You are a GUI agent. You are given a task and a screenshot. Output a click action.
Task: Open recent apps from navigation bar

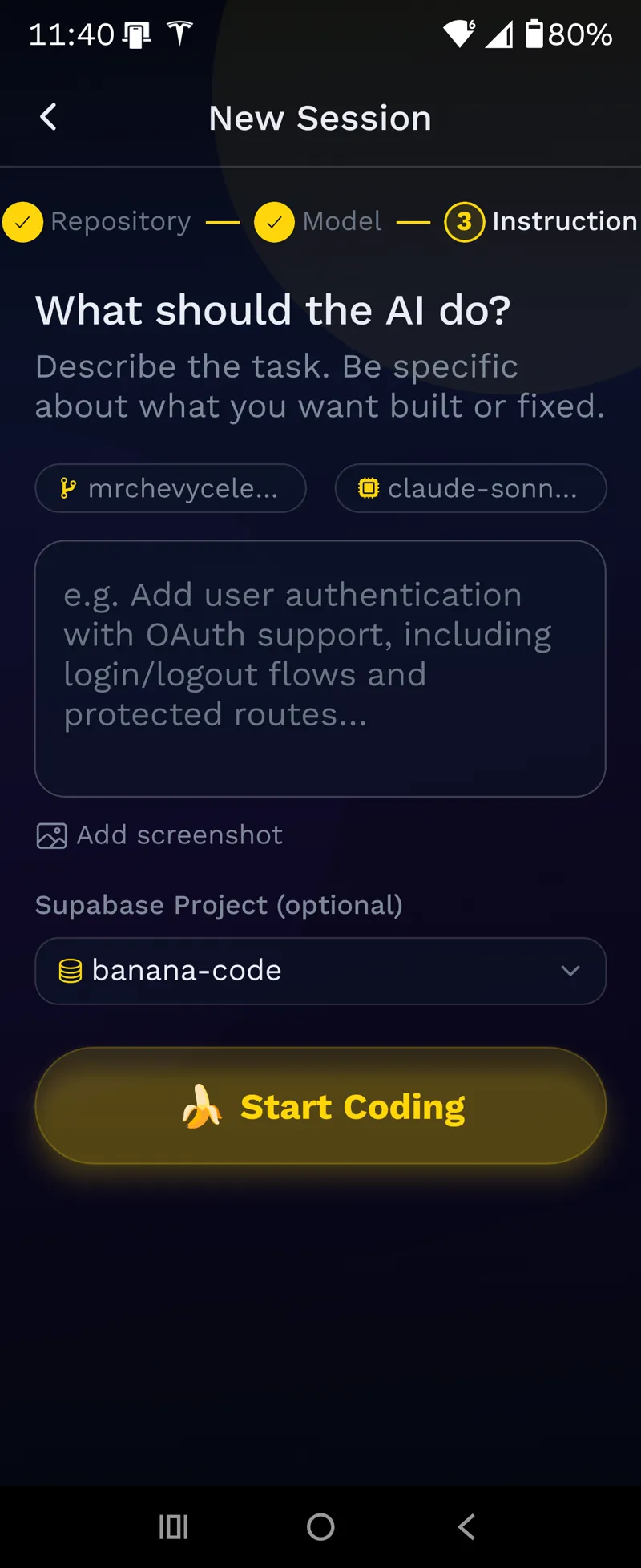point(173,1527)
